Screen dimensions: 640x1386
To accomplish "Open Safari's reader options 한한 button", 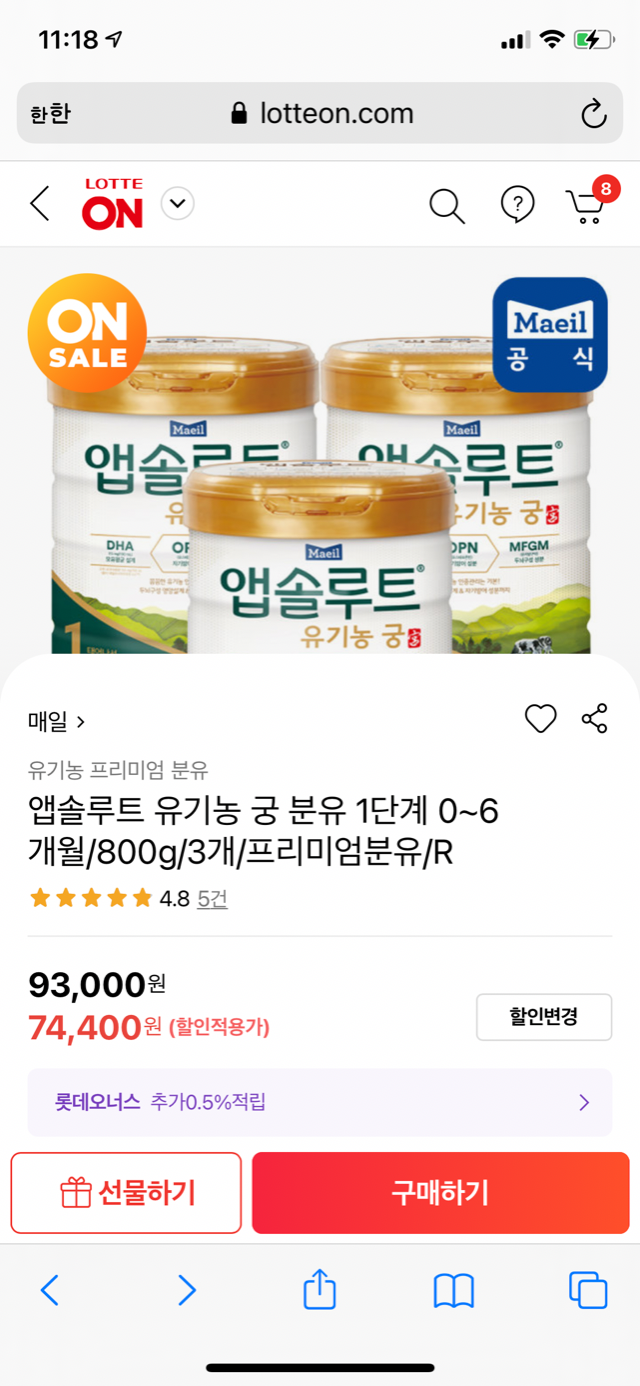I will (50, 113).
